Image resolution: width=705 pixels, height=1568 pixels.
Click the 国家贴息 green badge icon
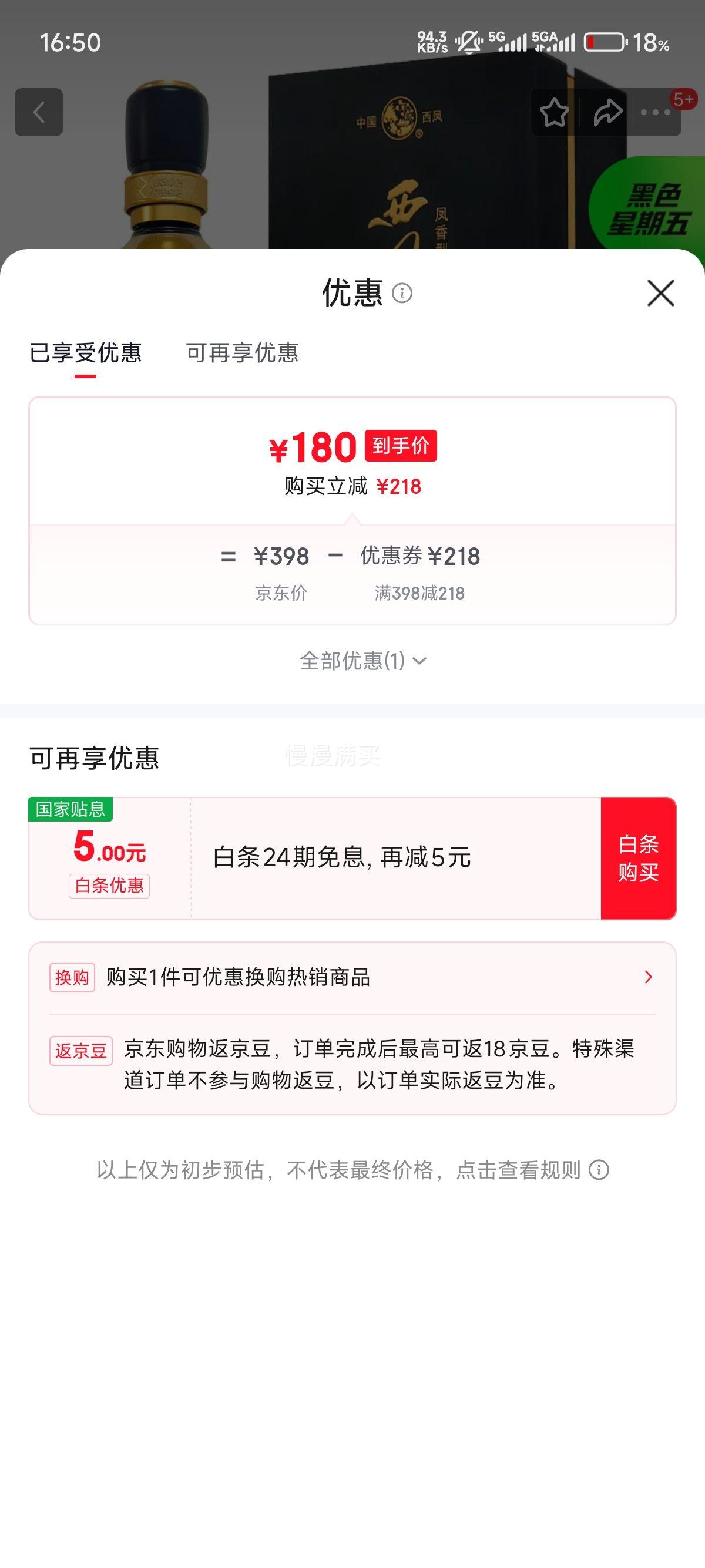pos(70,810)
